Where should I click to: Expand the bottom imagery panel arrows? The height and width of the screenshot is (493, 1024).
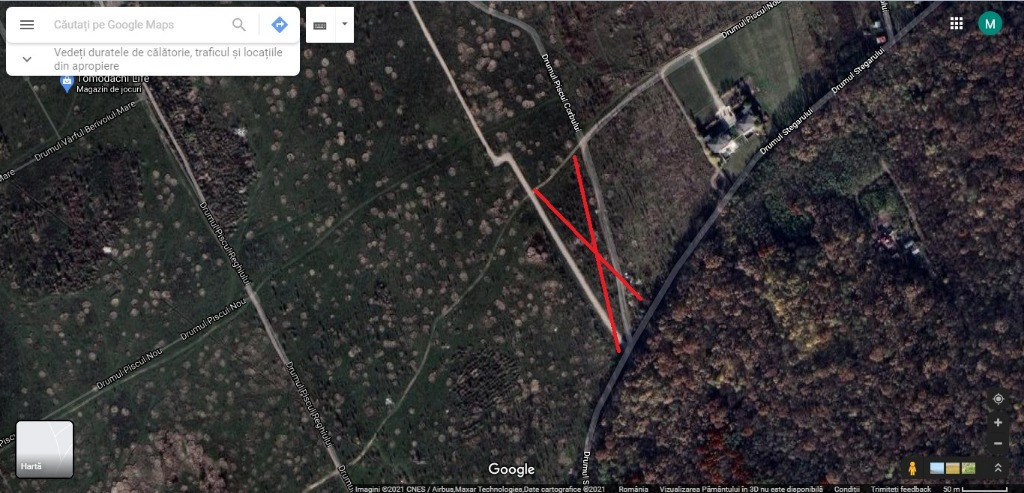tap(998, 468)
